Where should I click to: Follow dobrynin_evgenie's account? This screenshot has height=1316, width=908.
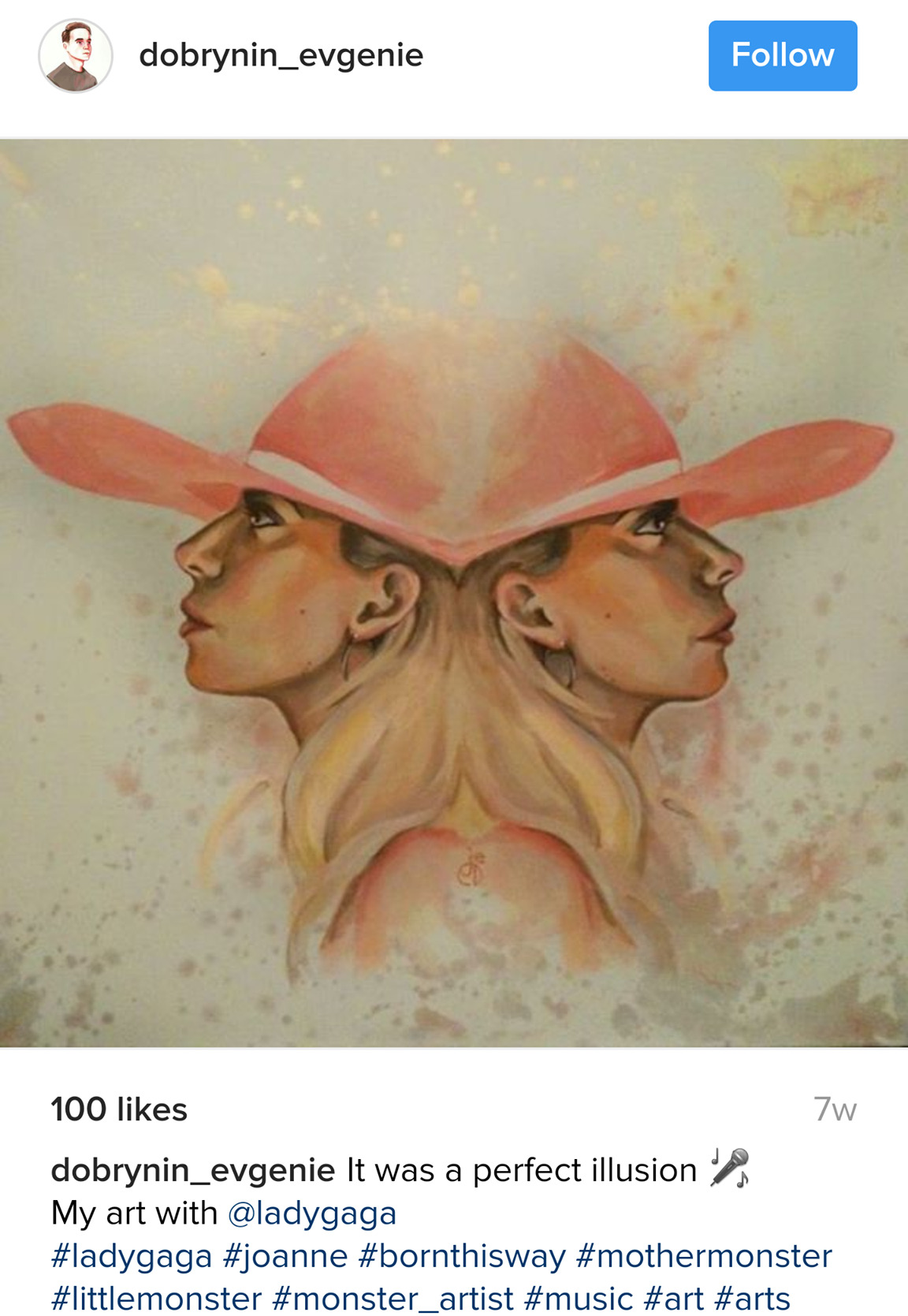click(782, 56)
